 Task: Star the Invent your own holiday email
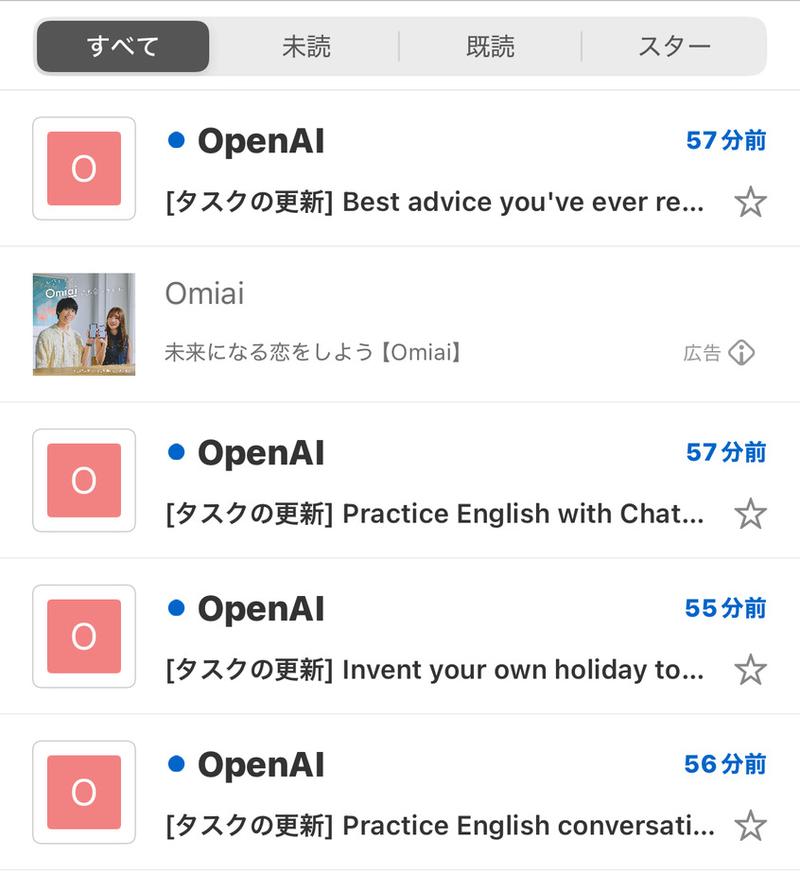tap(750, 670)
